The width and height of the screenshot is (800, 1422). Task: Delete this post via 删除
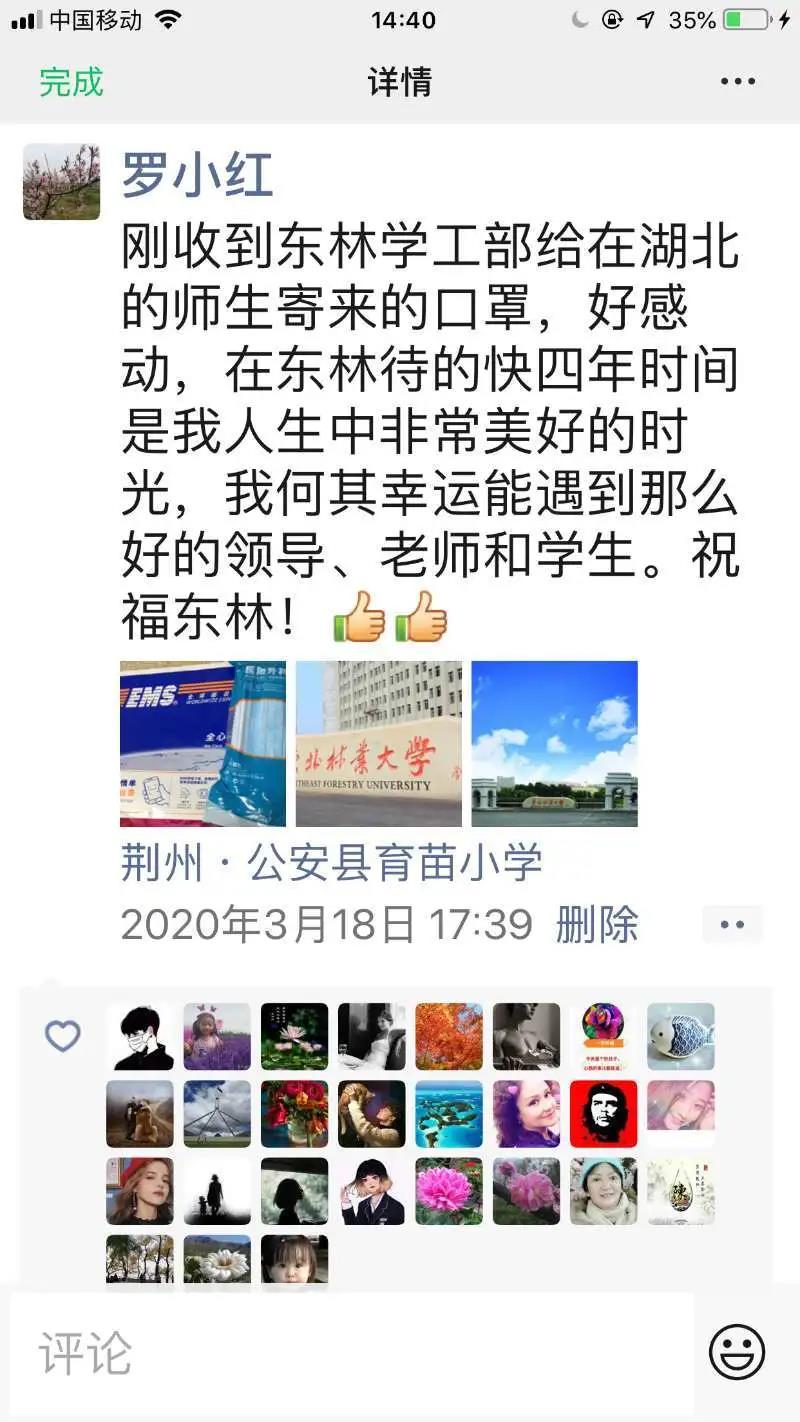[597, 924]
